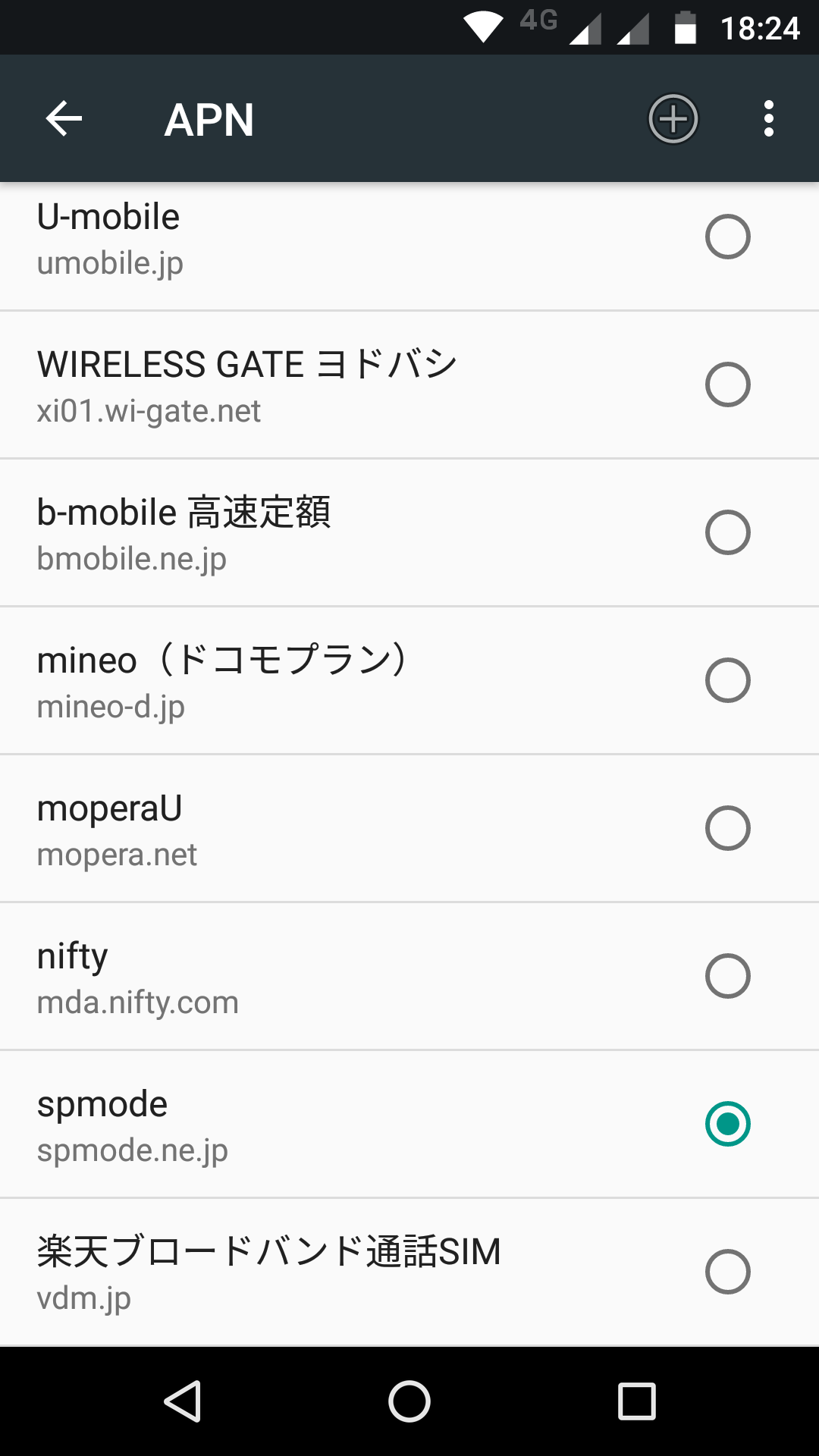Tap the selected spmode radio button

(x=727, y=1124)
